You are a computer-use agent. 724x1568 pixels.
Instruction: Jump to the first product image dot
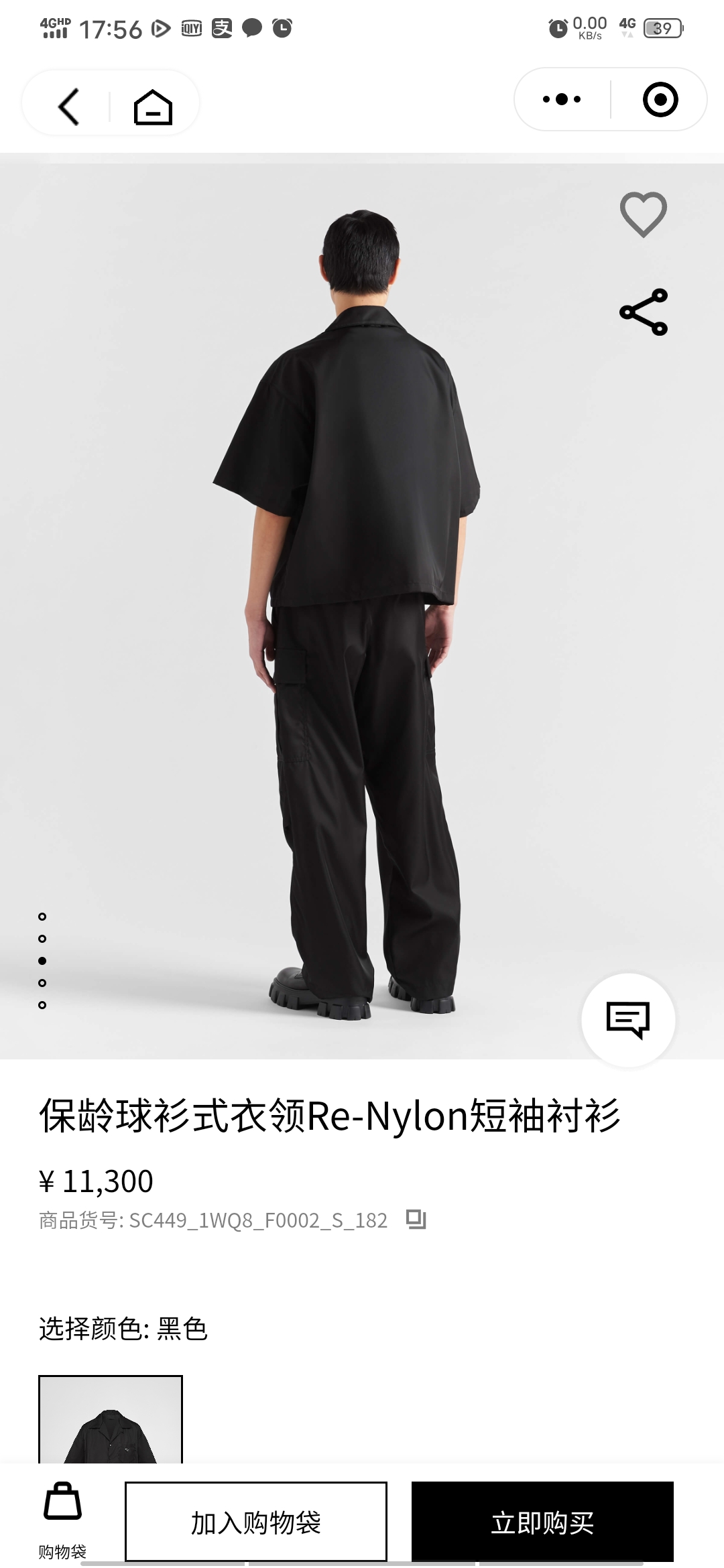tap(42, 917)
